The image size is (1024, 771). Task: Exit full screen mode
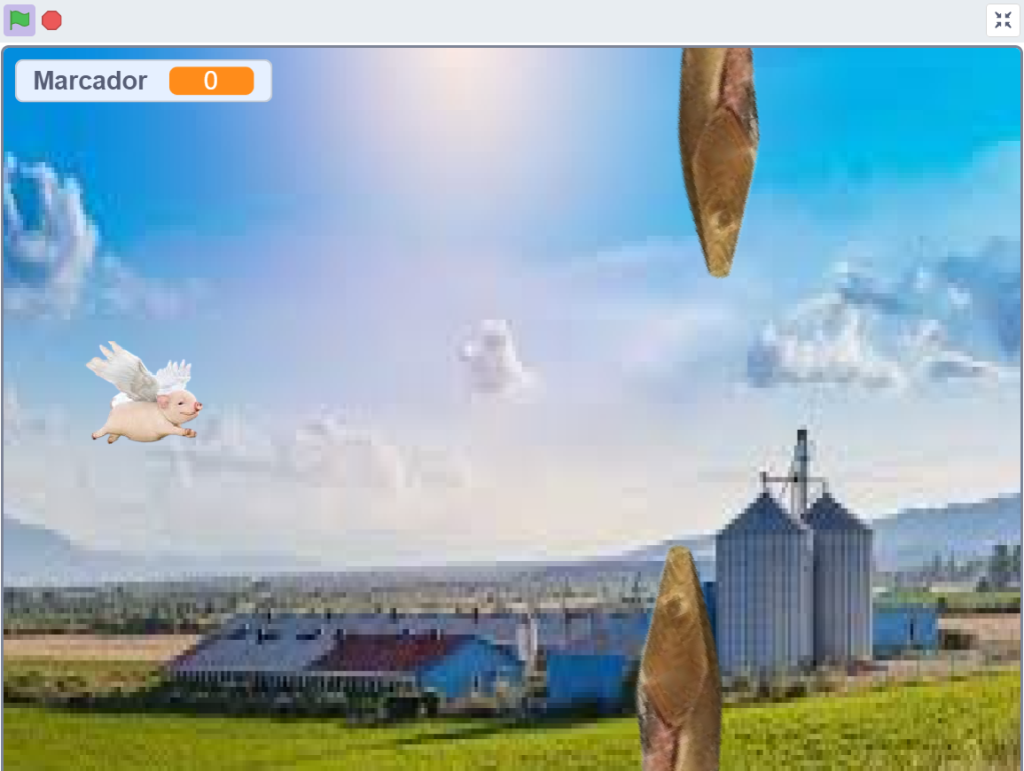tap(1003, 20)
